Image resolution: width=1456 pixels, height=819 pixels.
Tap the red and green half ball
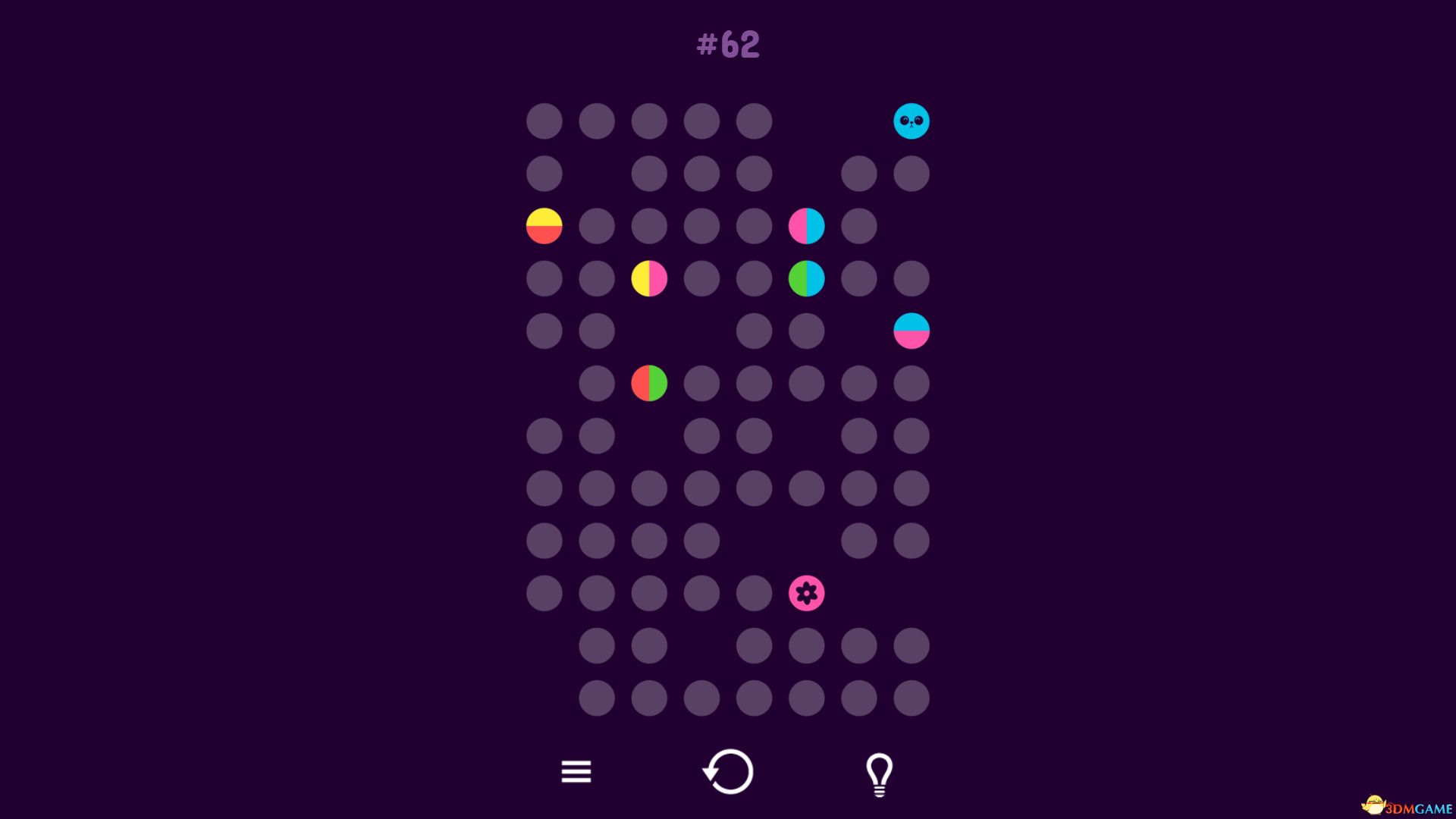649,383
